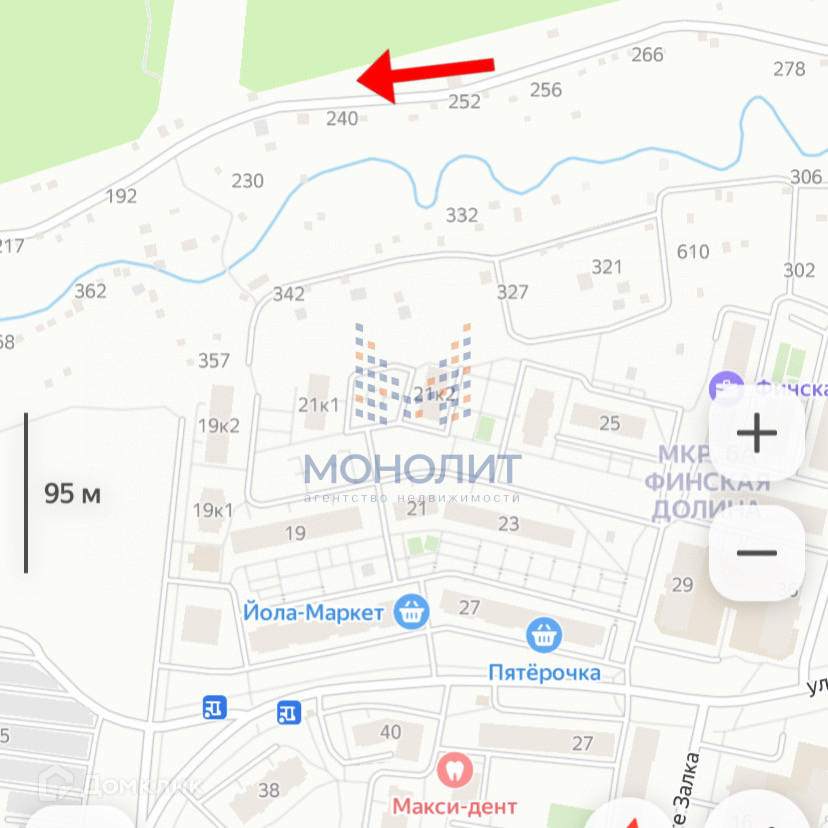Open the Макси-дент dental clinic marker
828x828 pixels.
(x=454, y=770)
